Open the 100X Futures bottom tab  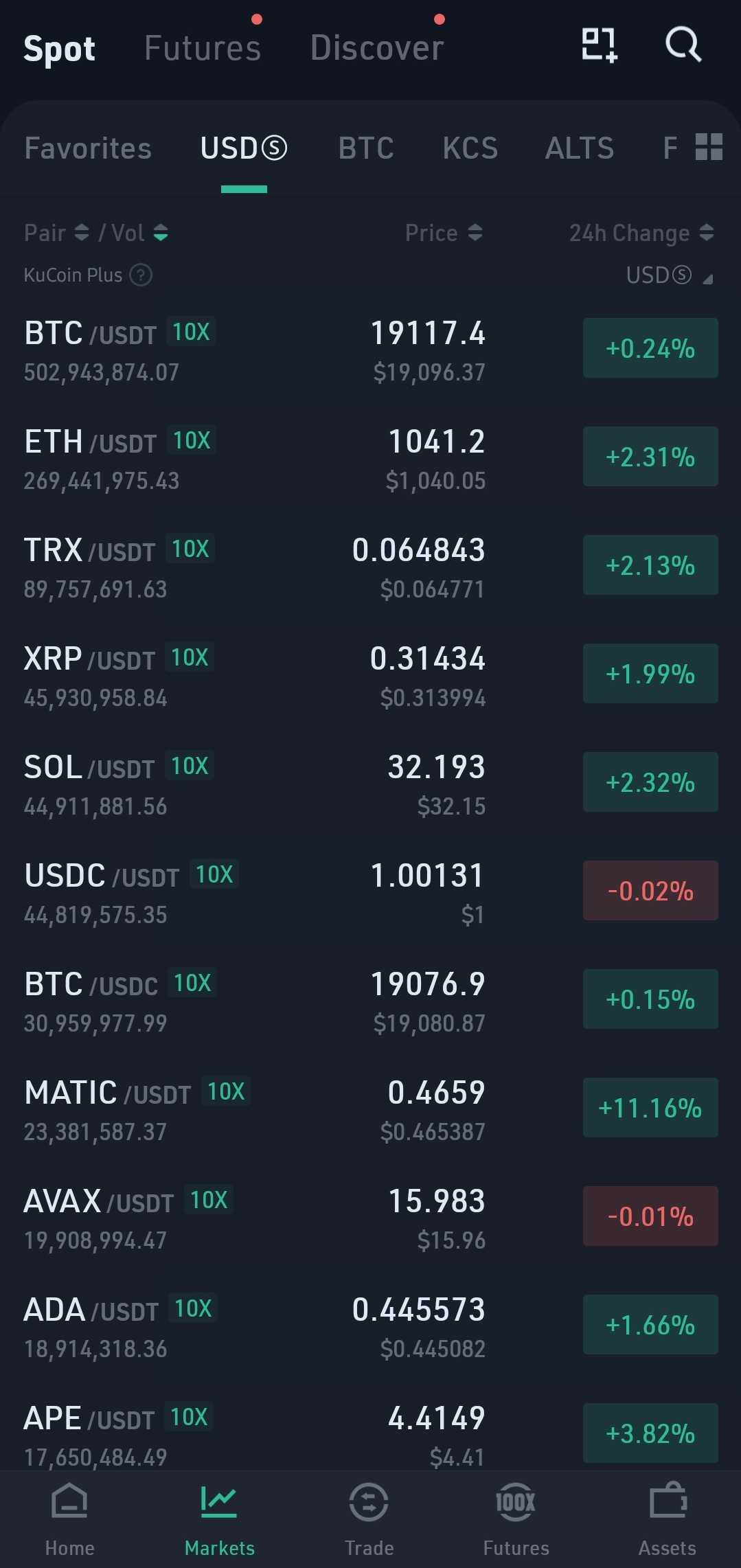516,1520
